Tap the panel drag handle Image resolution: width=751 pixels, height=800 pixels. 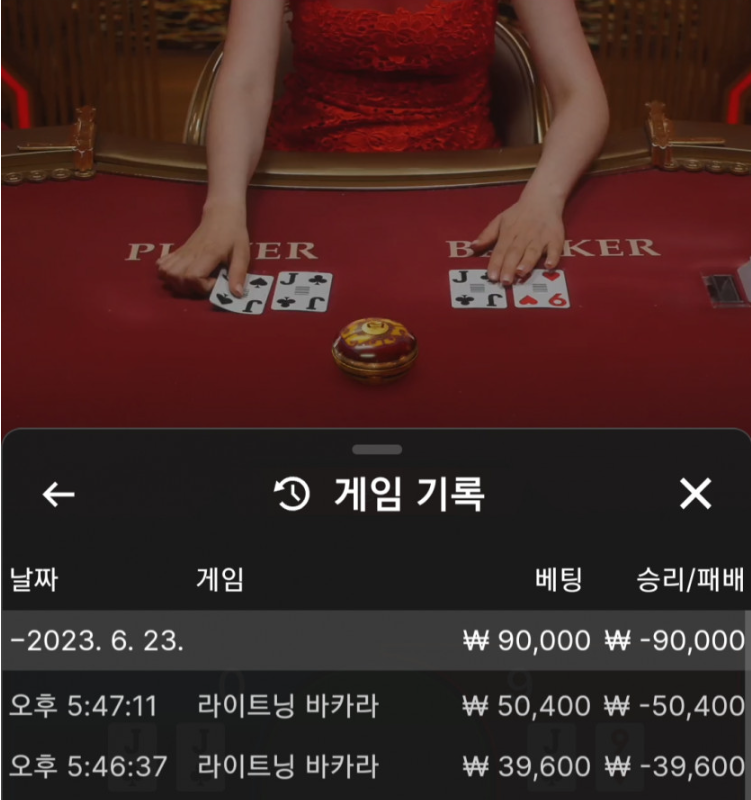click(x=377, y=450)
